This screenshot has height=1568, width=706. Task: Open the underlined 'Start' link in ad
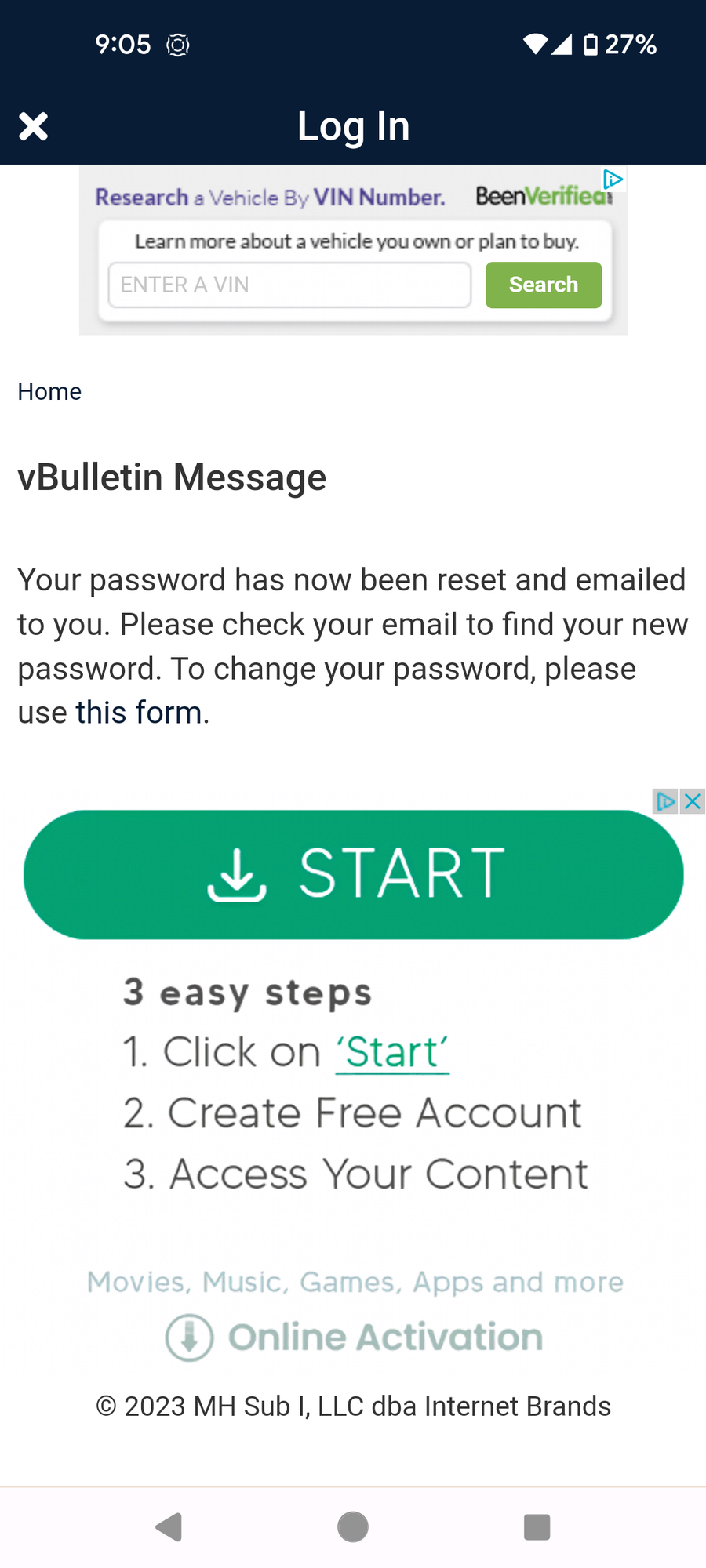tap(392, 1052)
